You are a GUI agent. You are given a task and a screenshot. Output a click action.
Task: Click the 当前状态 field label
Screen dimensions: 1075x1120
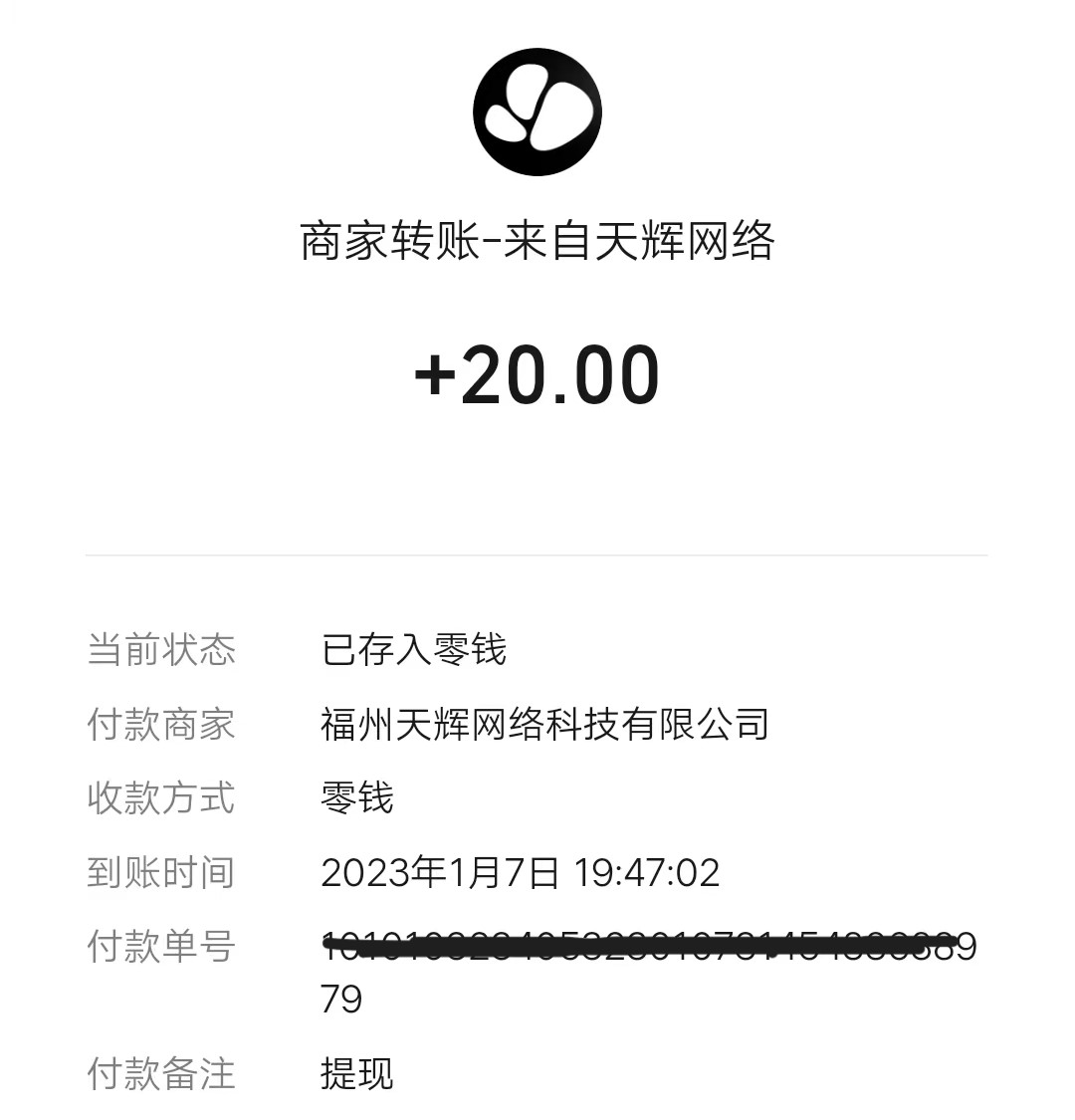pos(161,648)
